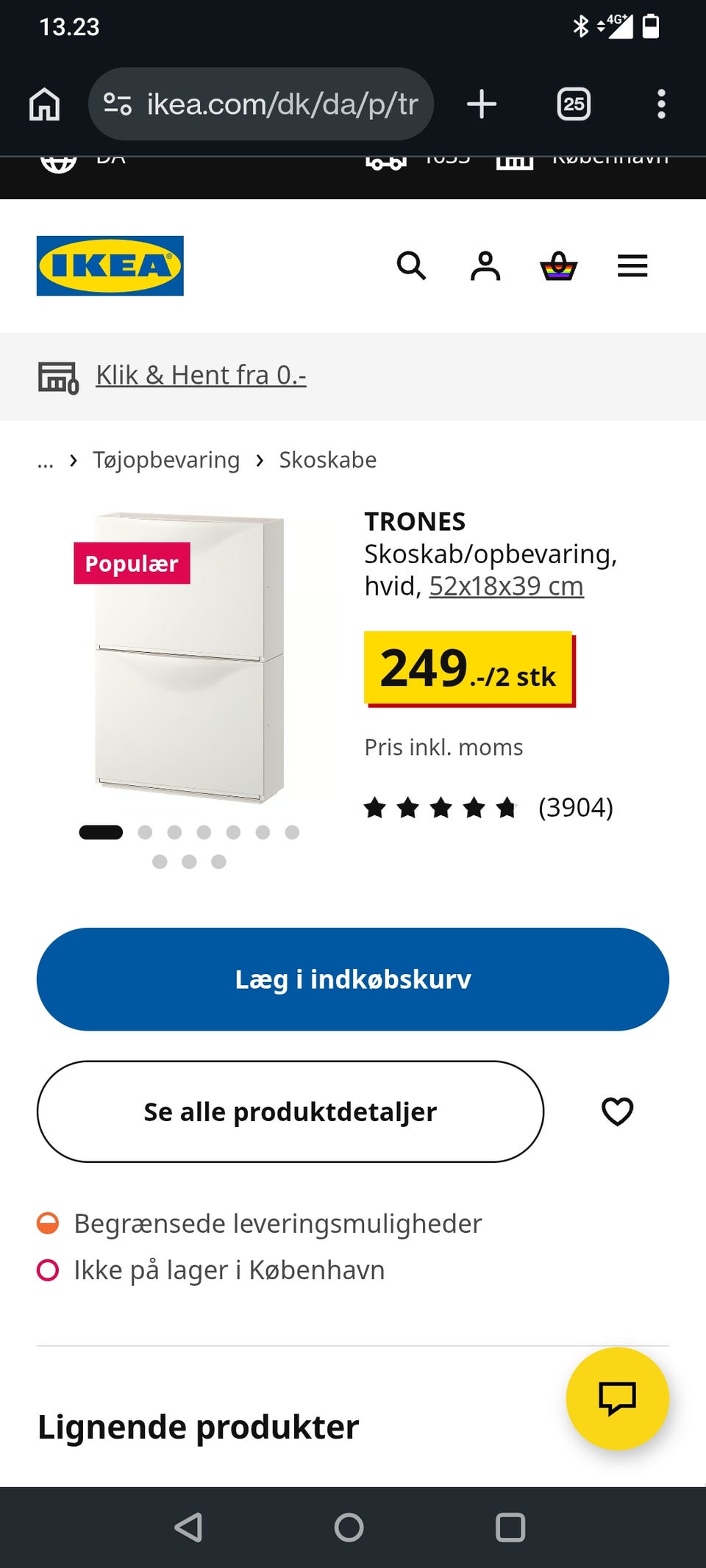Go to Skoskabe breadcrumb
The image size is (706, 1568).
click(x=328, y=460)
